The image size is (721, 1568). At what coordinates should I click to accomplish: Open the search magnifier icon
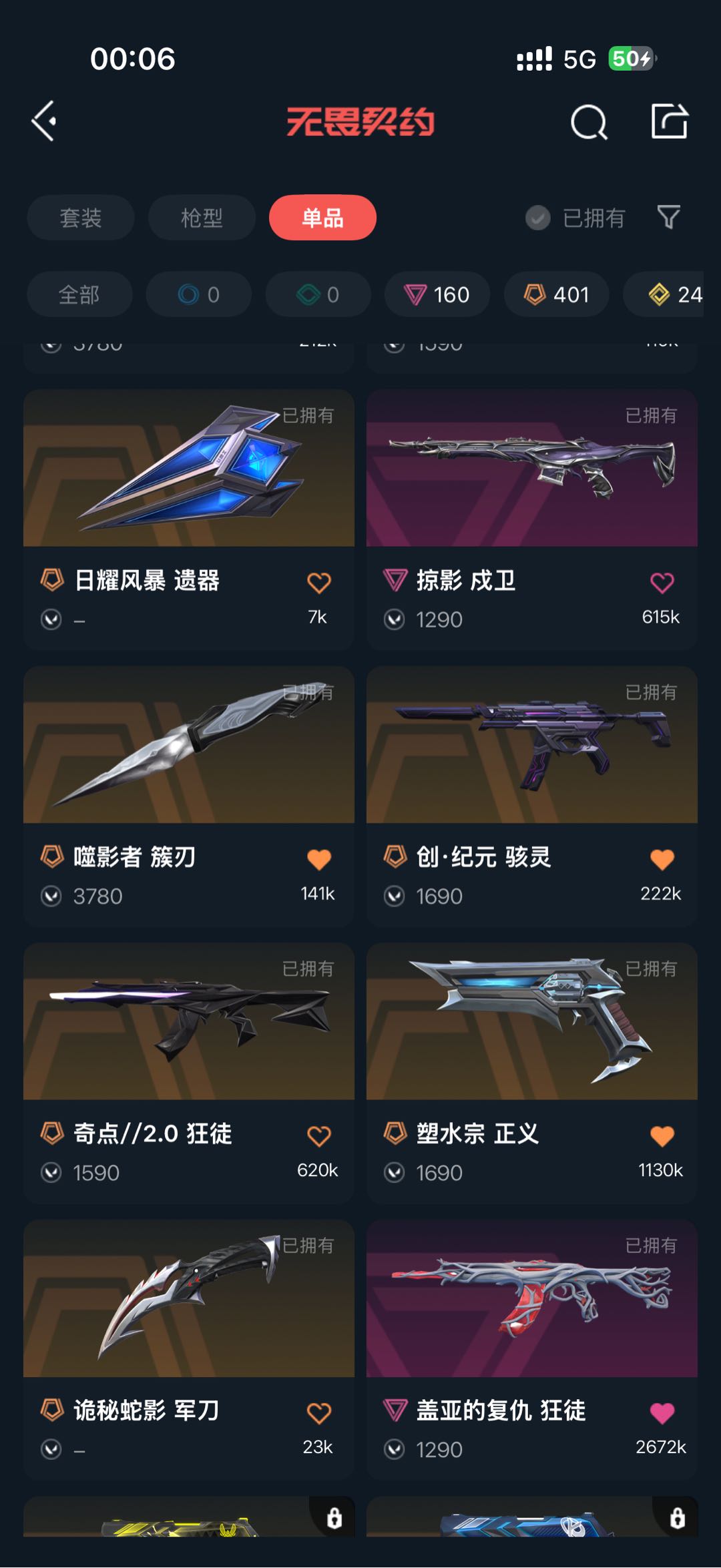tap(589, 122)
